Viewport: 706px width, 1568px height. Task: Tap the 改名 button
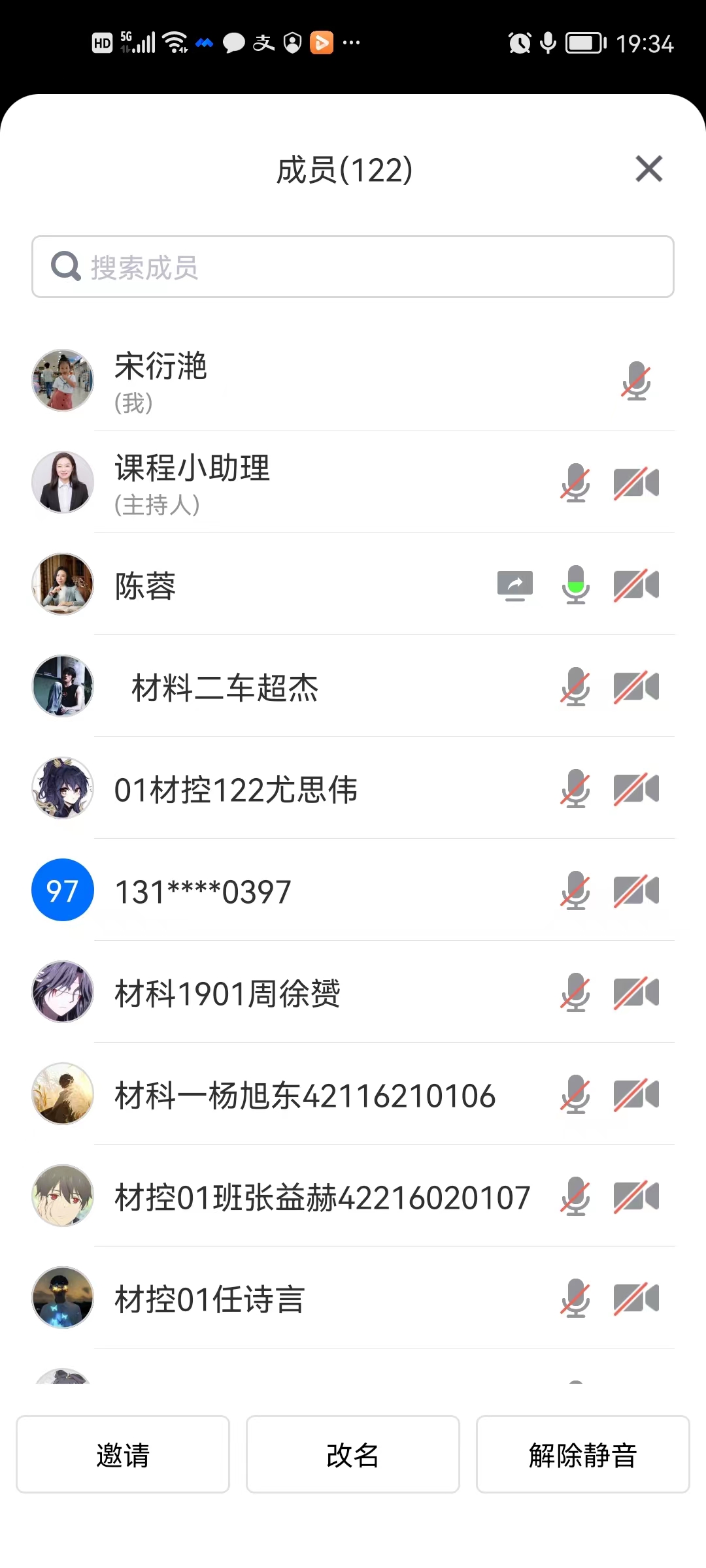(353, 1455)
